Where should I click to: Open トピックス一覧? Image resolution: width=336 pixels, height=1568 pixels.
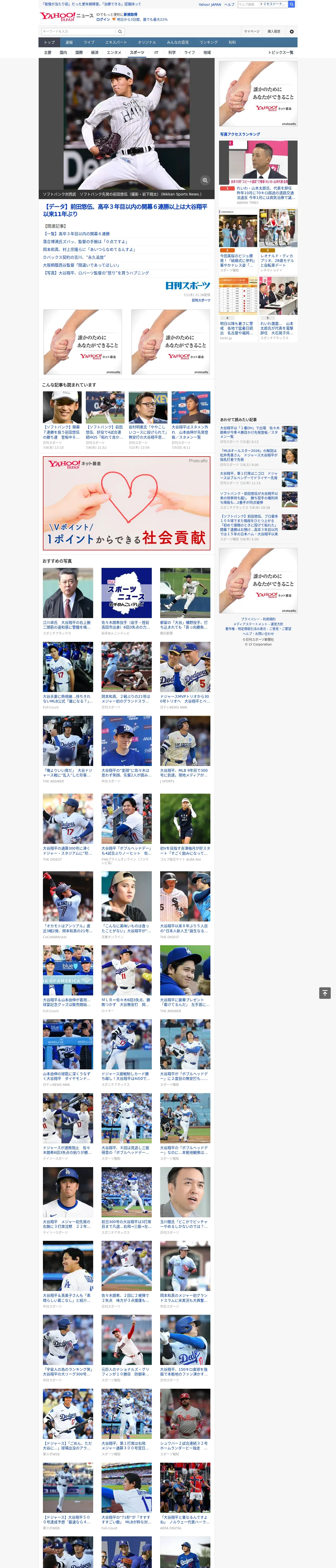[x=281, y=52]
